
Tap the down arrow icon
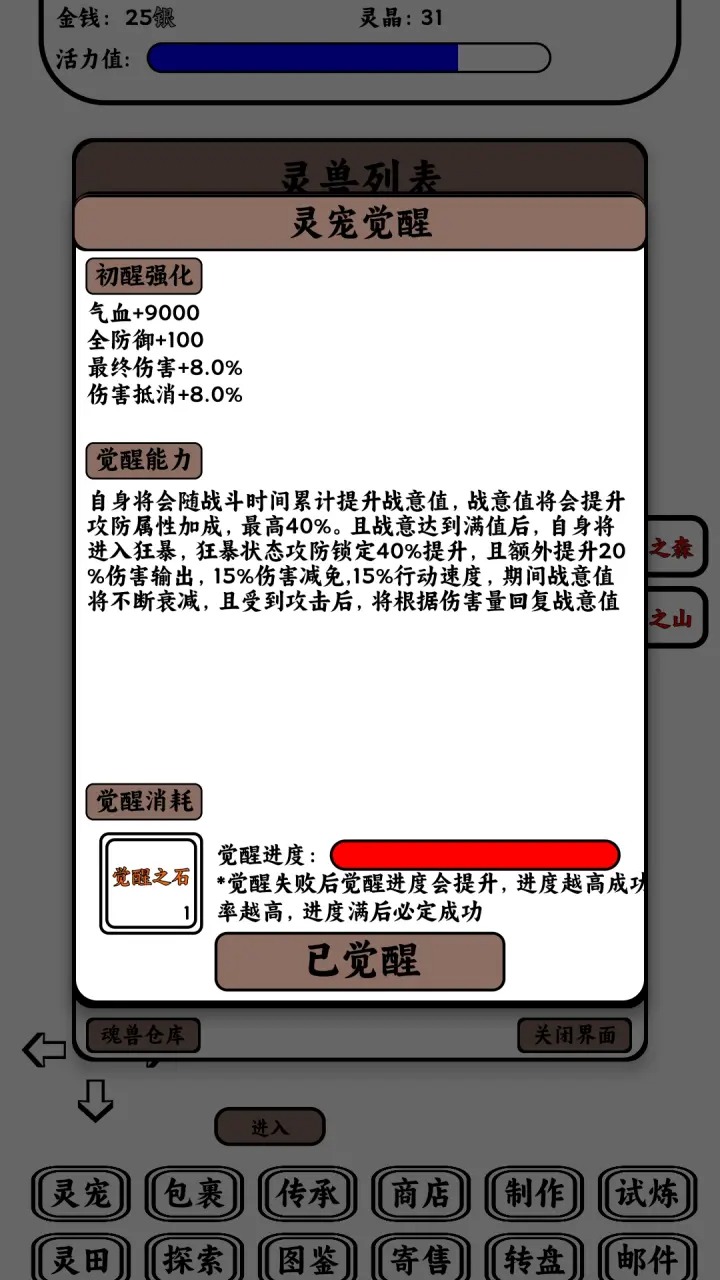[95, 1100]
